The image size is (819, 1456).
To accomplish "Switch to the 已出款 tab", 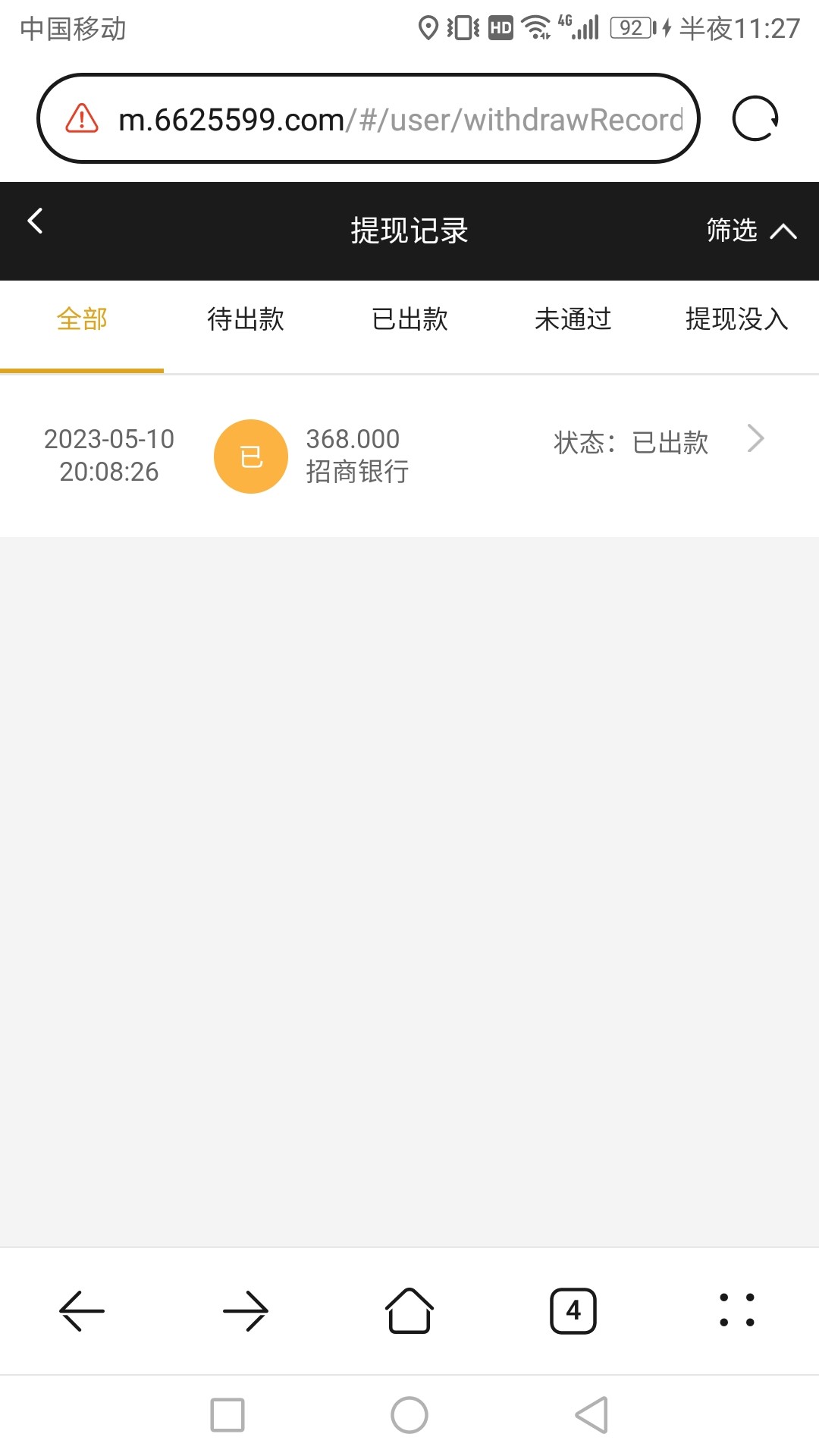I will coord(409,319).
